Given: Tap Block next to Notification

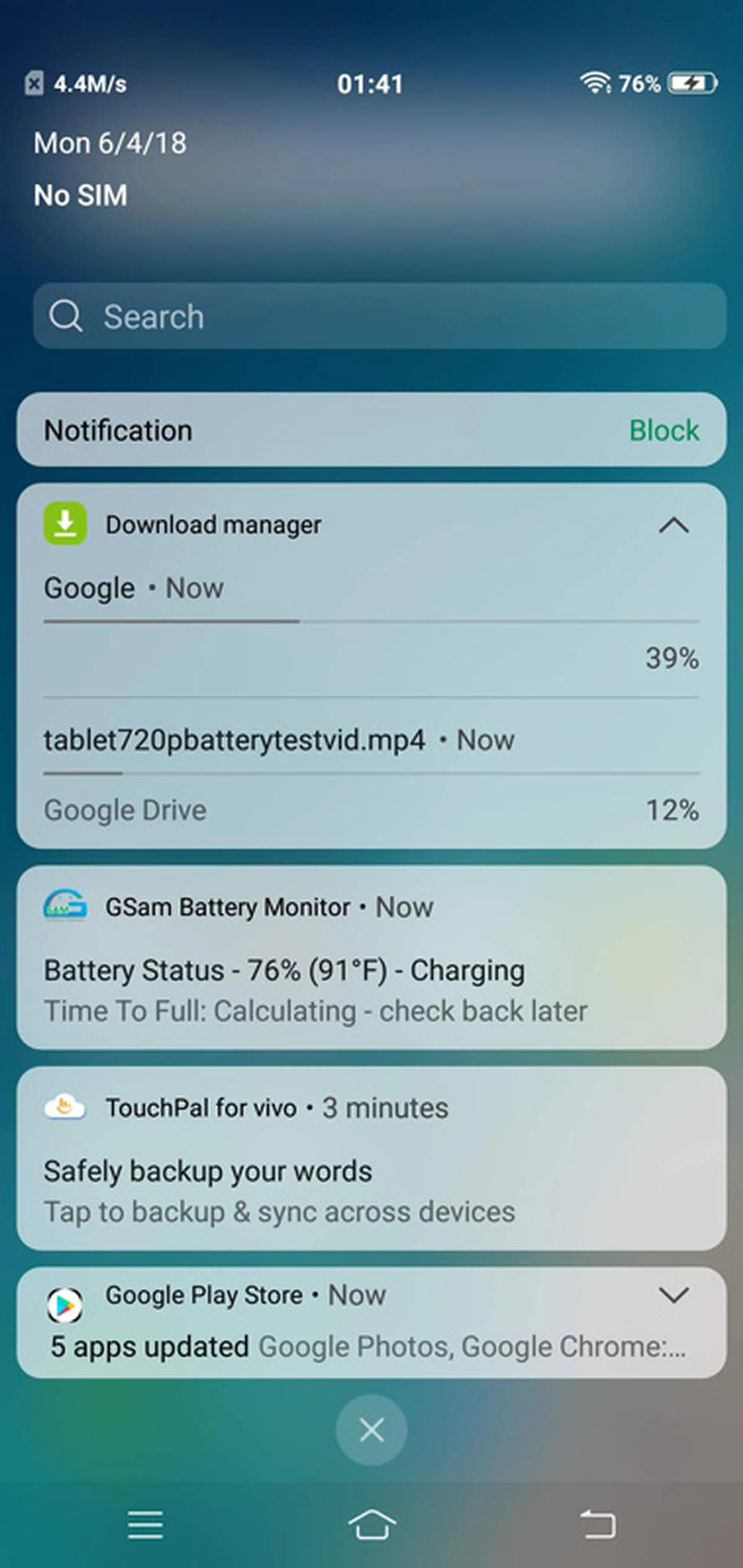Looking at the screenshot, I should click(663, 431).
